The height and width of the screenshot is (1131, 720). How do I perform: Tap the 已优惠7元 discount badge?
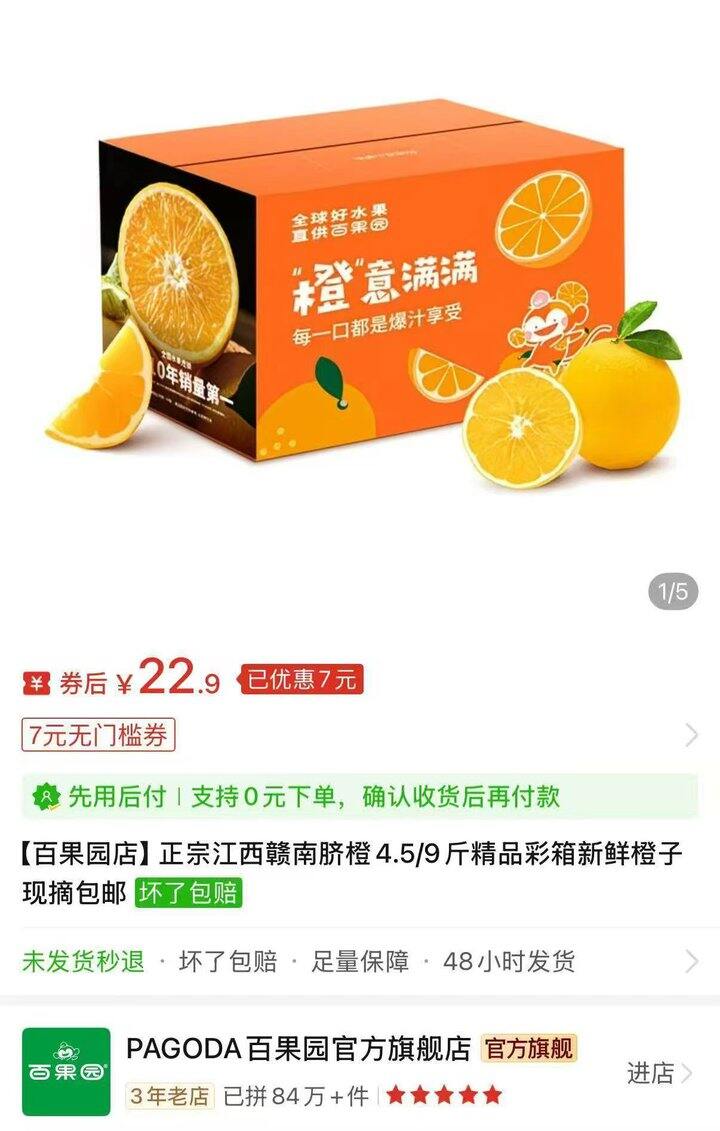(x=301, y=680)
